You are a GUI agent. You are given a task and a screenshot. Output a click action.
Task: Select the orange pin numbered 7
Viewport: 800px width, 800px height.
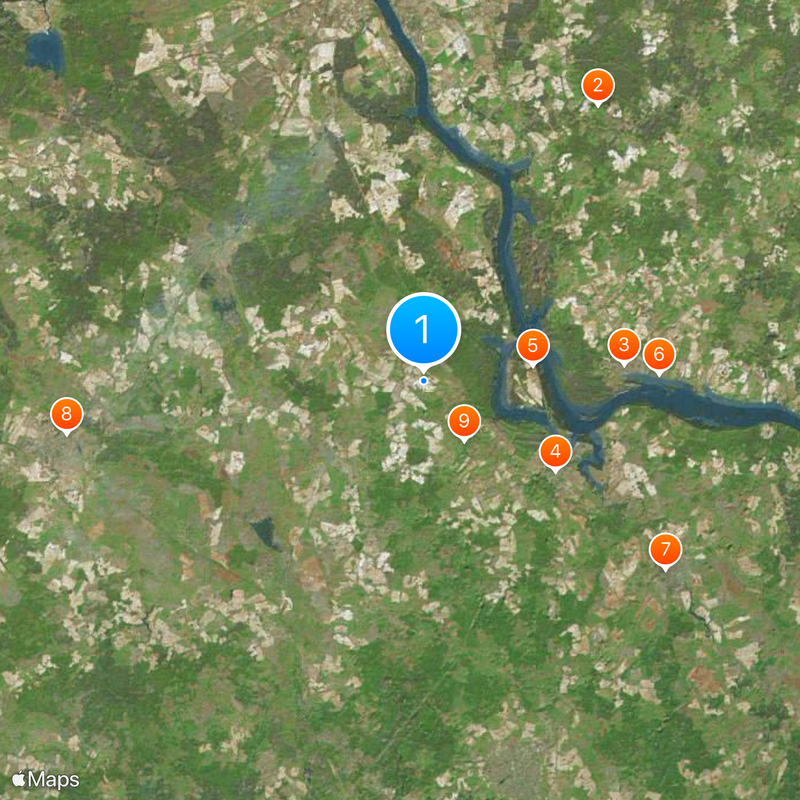point(665,549)
